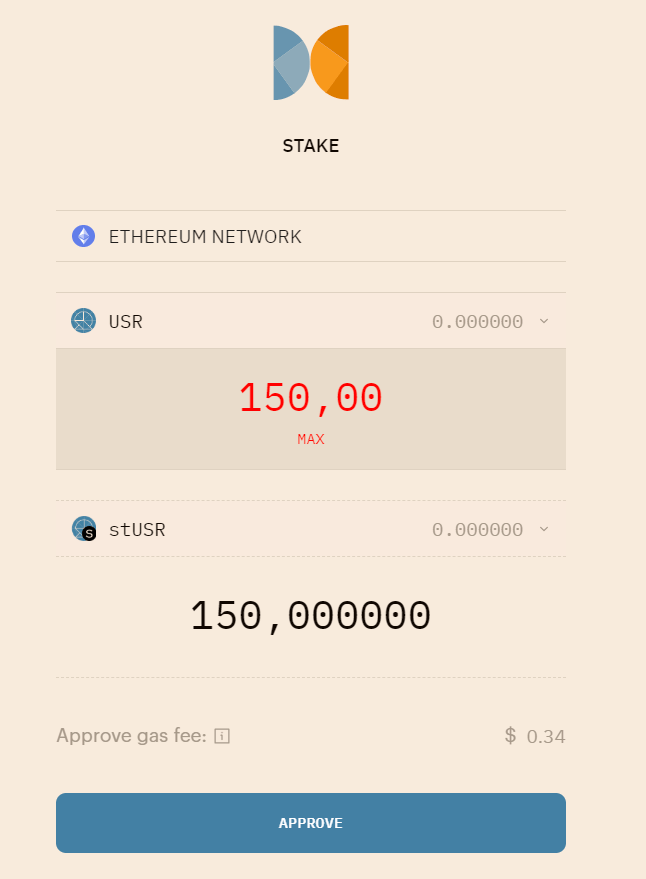Show info about Approve gas fee
The width and height of the screenshot is (646, 879).
coord(222,737)
